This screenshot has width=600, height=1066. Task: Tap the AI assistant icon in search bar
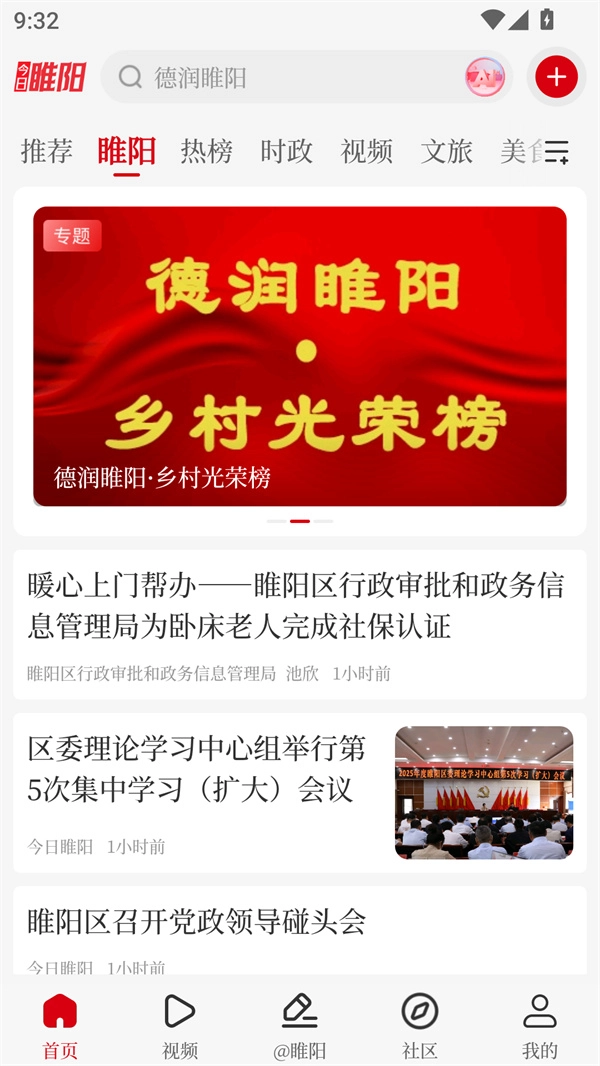coord(484,78)
